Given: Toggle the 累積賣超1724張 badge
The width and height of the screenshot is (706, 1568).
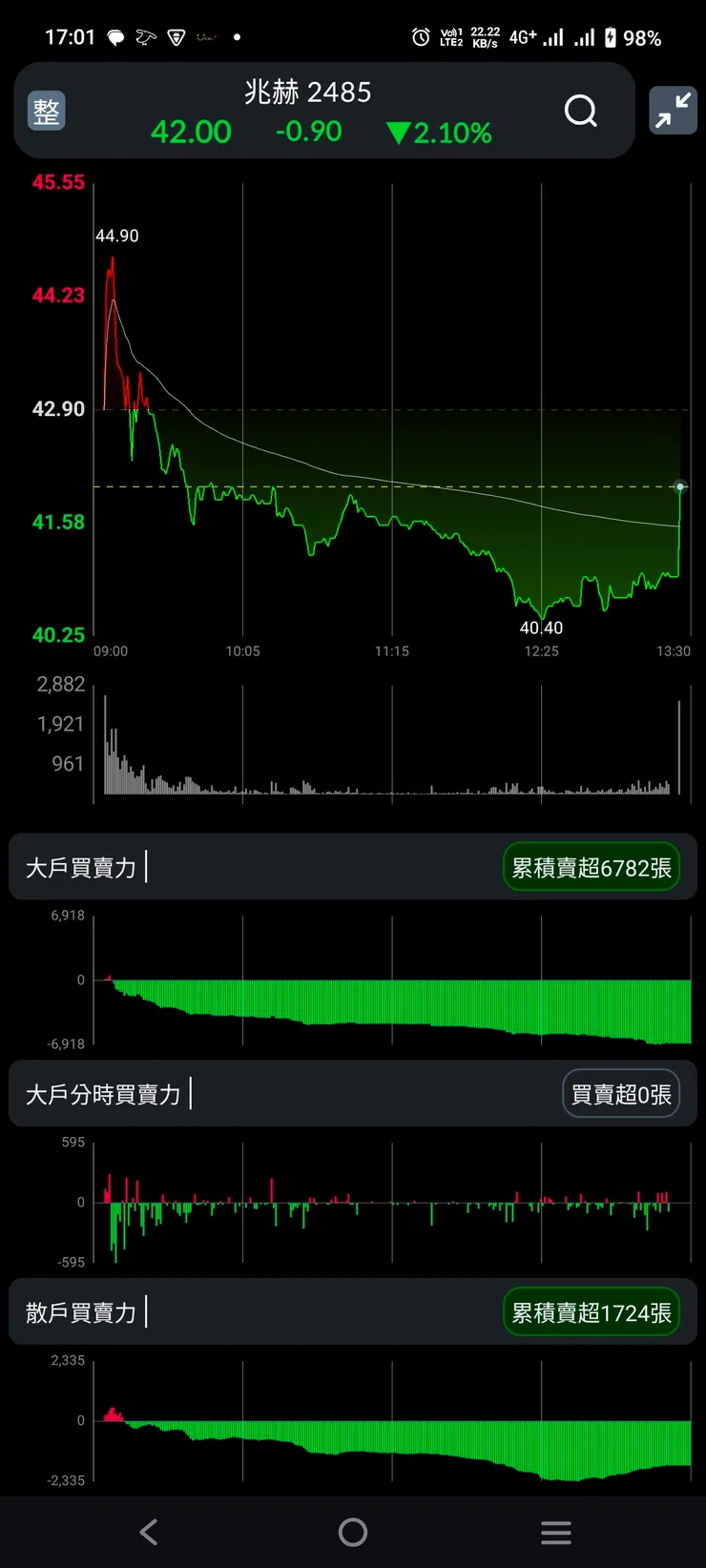Looking at the screenshot, I should point(592,1312).
